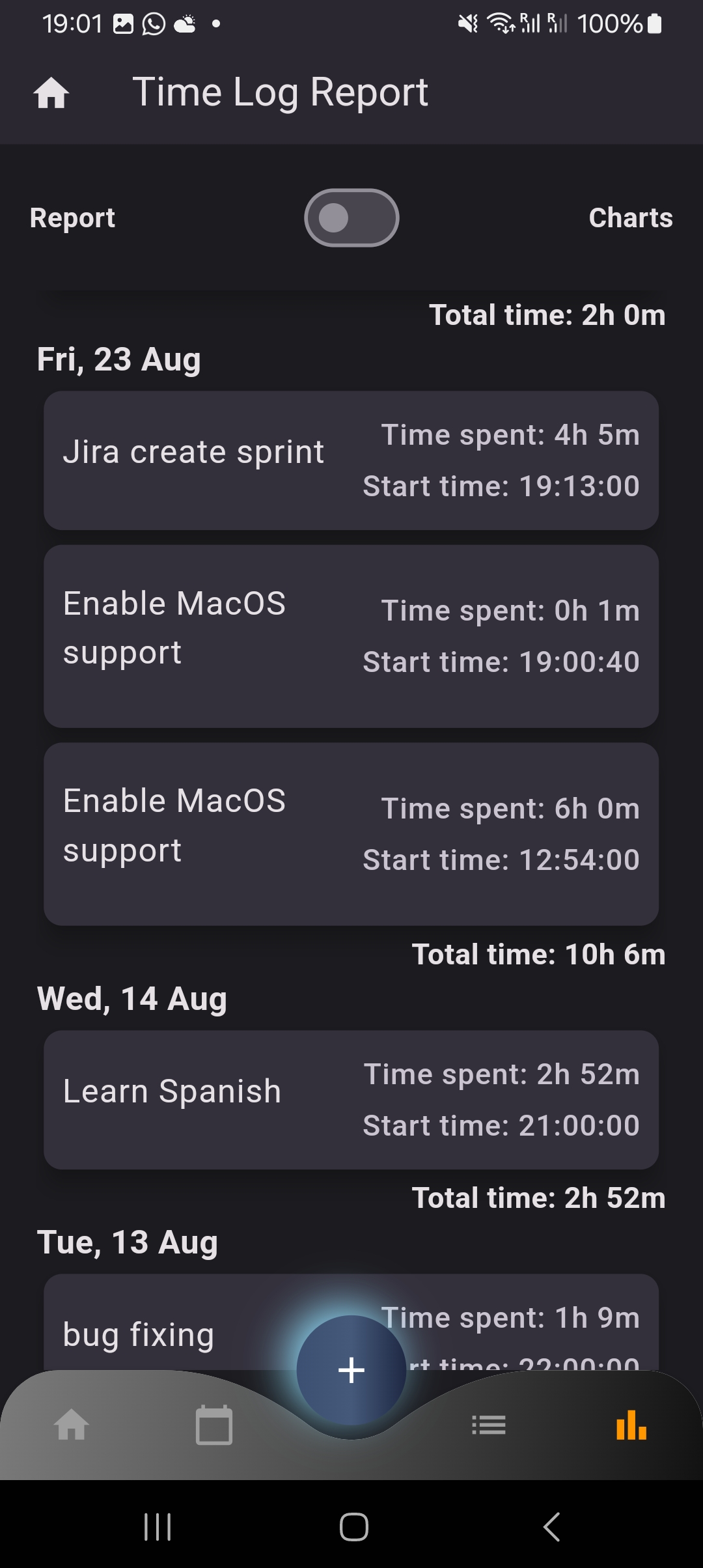
Task: Switch to the Charts tab
Action: click(x=630, y=217)
